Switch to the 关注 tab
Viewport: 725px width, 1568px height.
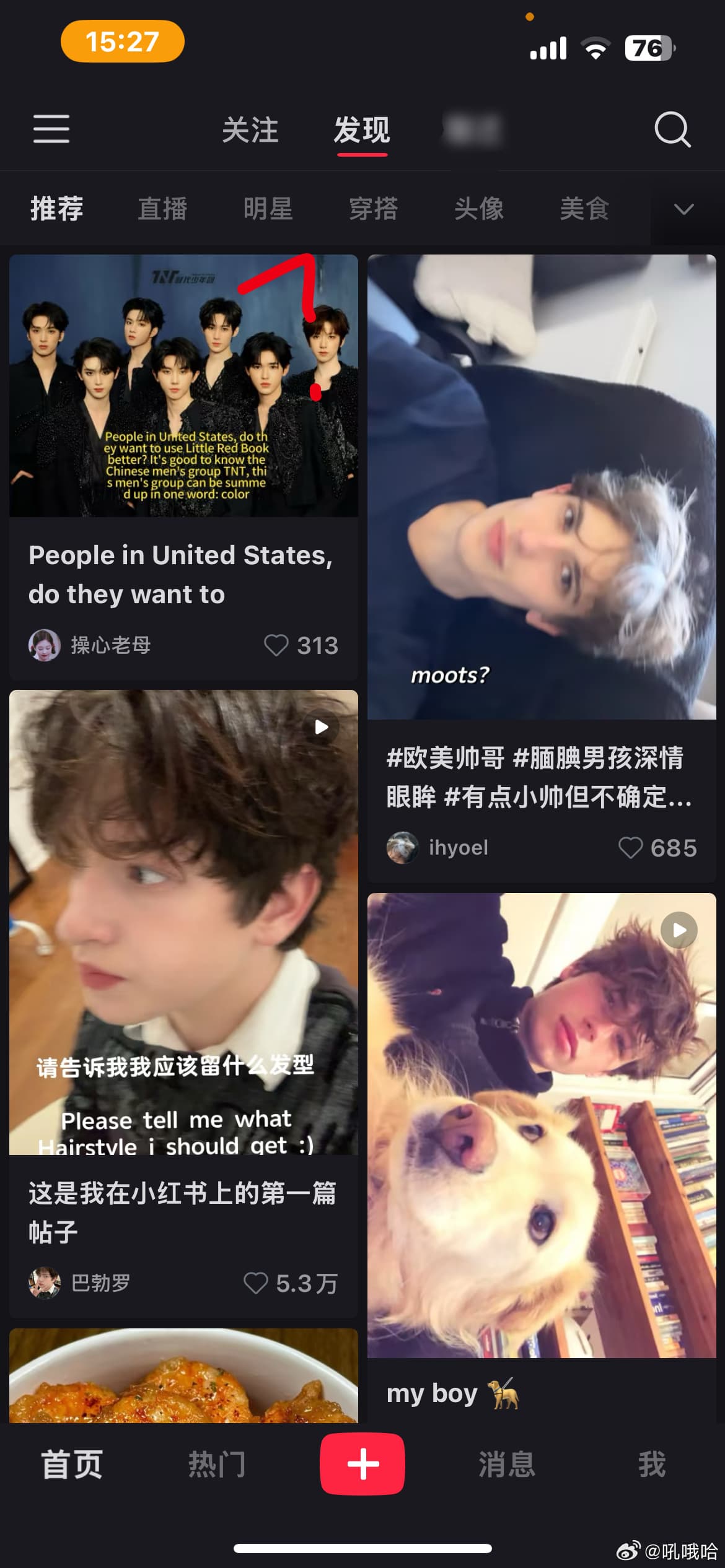pyautogui.click(x=250, y=130)
